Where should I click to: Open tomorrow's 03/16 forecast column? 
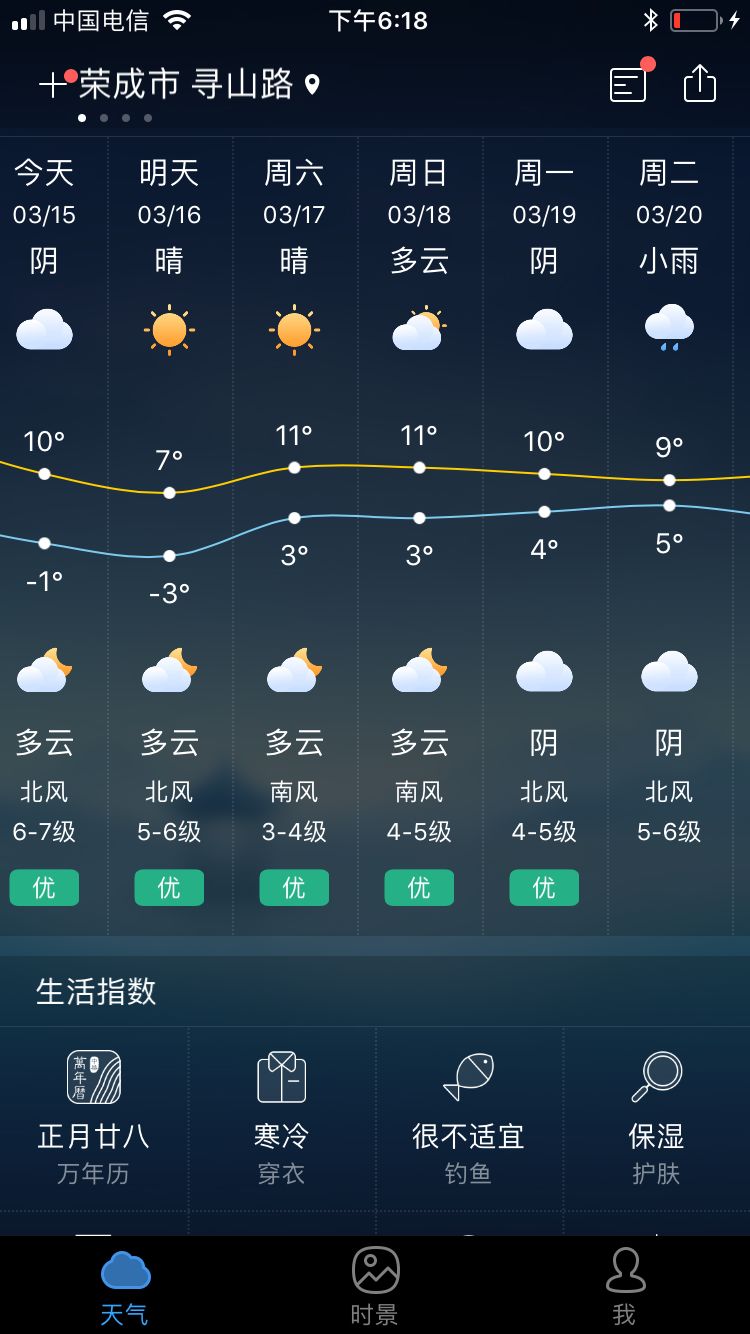(169, 535)
